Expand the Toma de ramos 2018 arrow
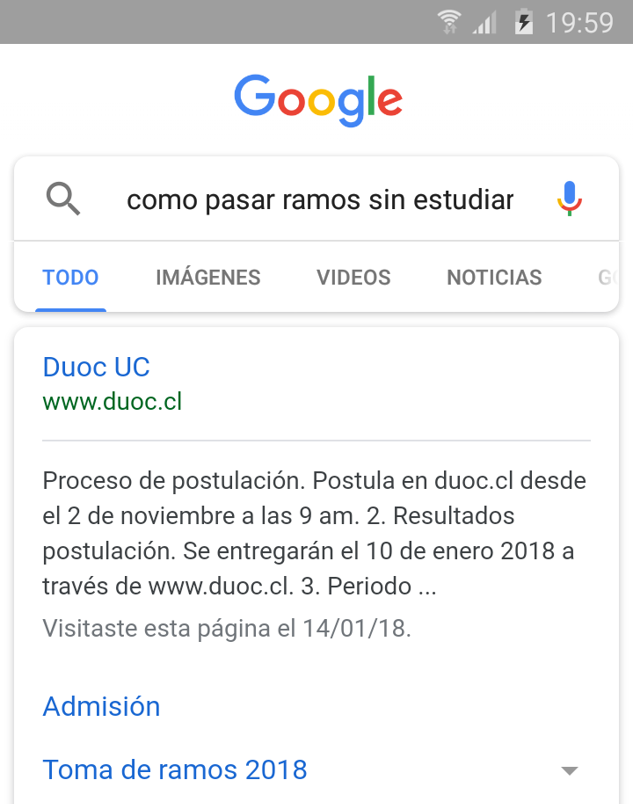This screenshot has height=804, width=633. pos(569,771)
